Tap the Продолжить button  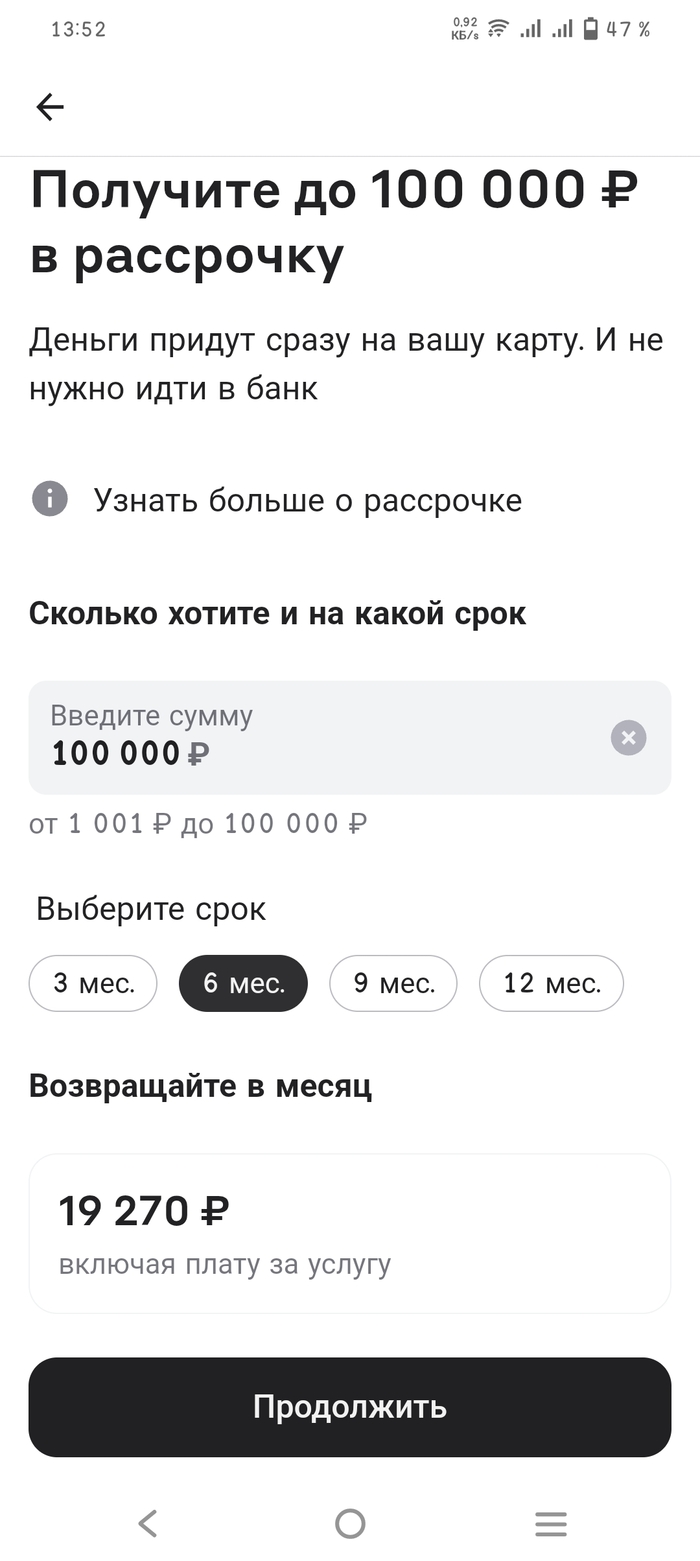point(349,1407)
